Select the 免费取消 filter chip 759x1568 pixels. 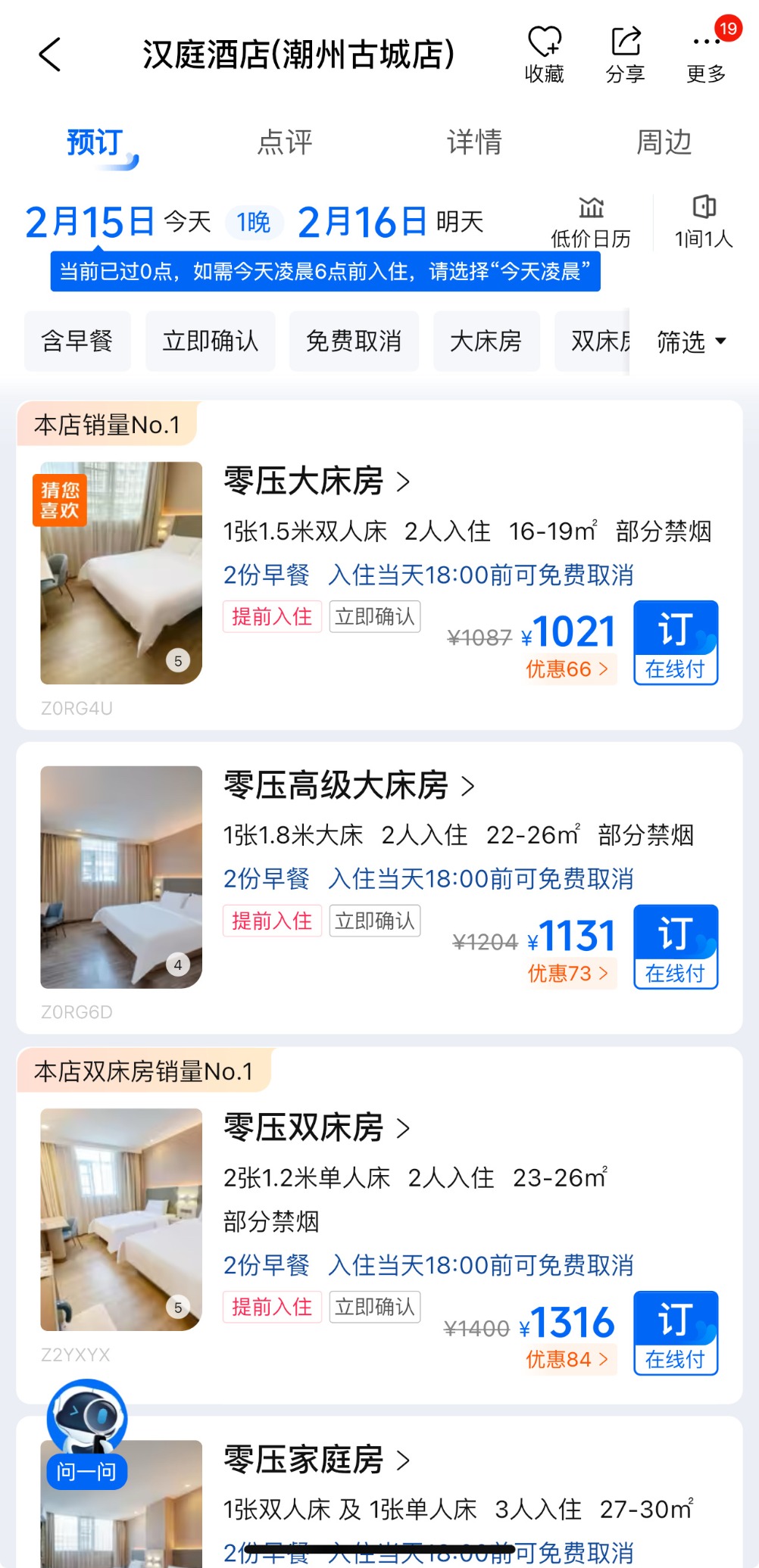354,341
